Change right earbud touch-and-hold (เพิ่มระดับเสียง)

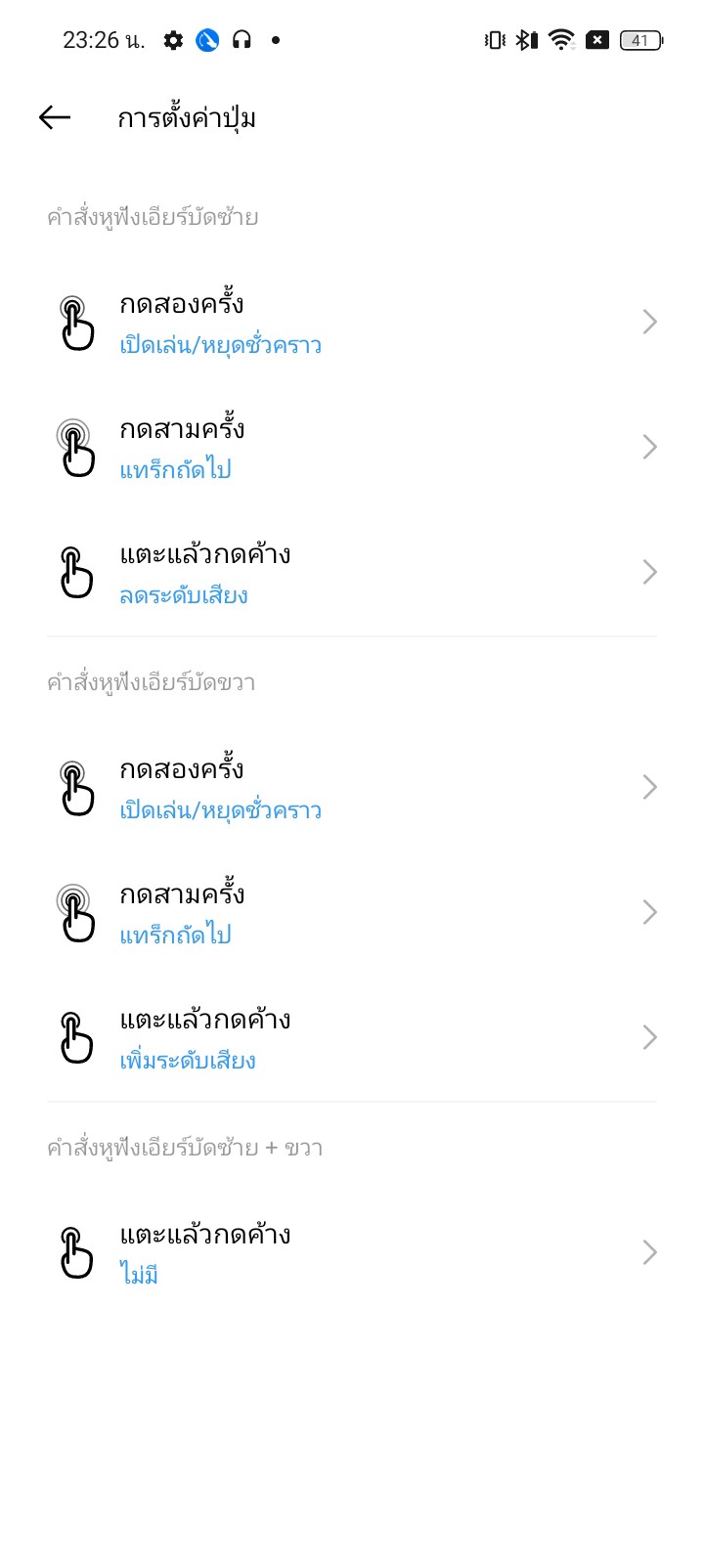coord(352,1038)
